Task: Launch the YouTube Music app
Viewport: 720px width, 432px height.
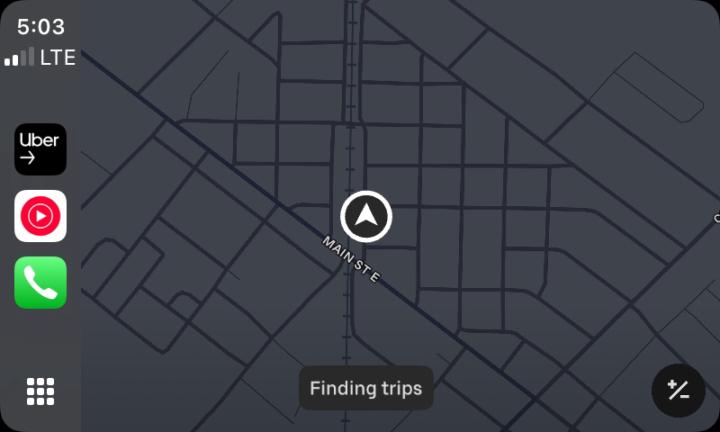Action: [x=40, y=216]
